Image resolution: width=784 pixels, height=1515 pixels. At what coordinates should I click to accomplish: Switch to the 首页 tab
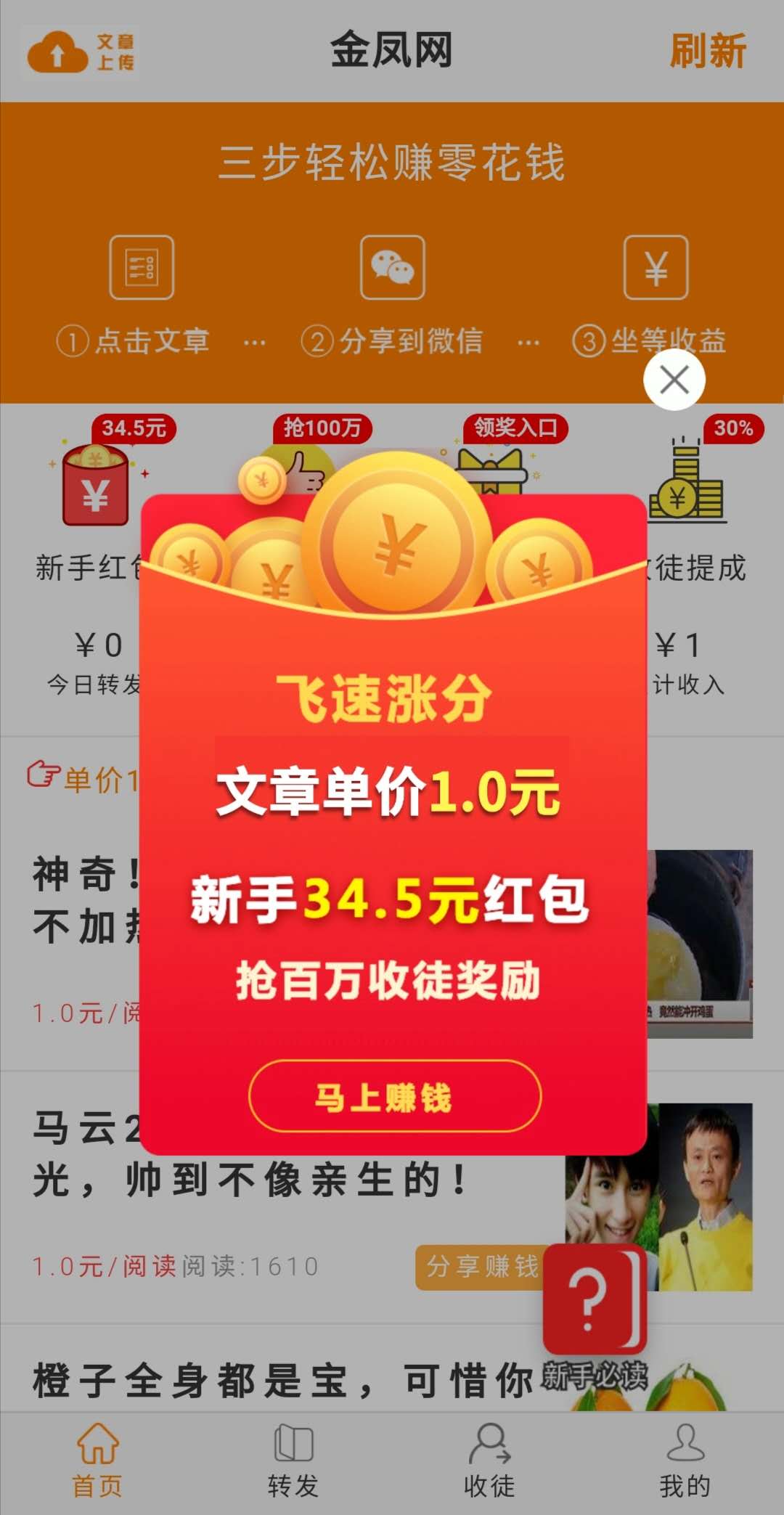97,1461
